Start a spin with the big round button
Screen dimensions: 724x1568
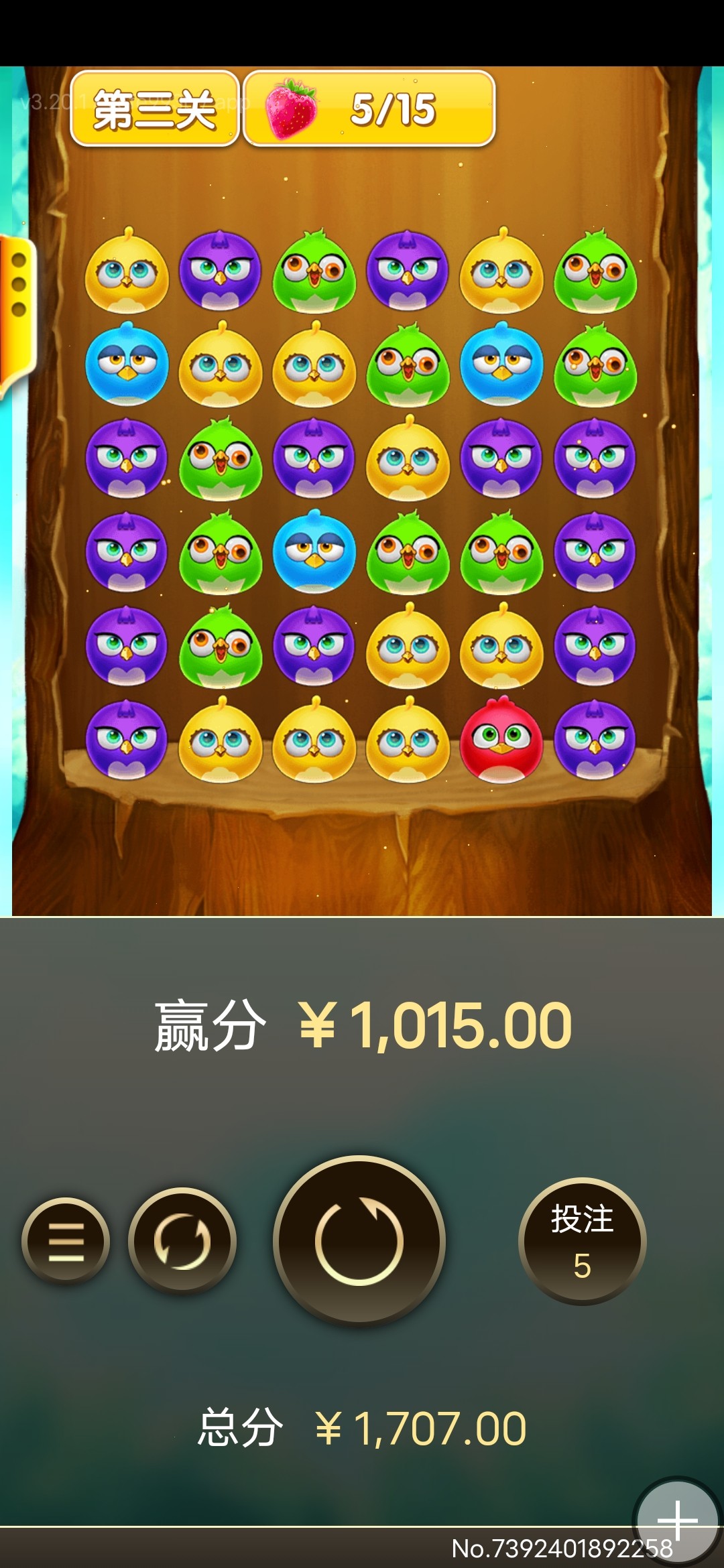pyautogui.click(x=359, y=1241)
